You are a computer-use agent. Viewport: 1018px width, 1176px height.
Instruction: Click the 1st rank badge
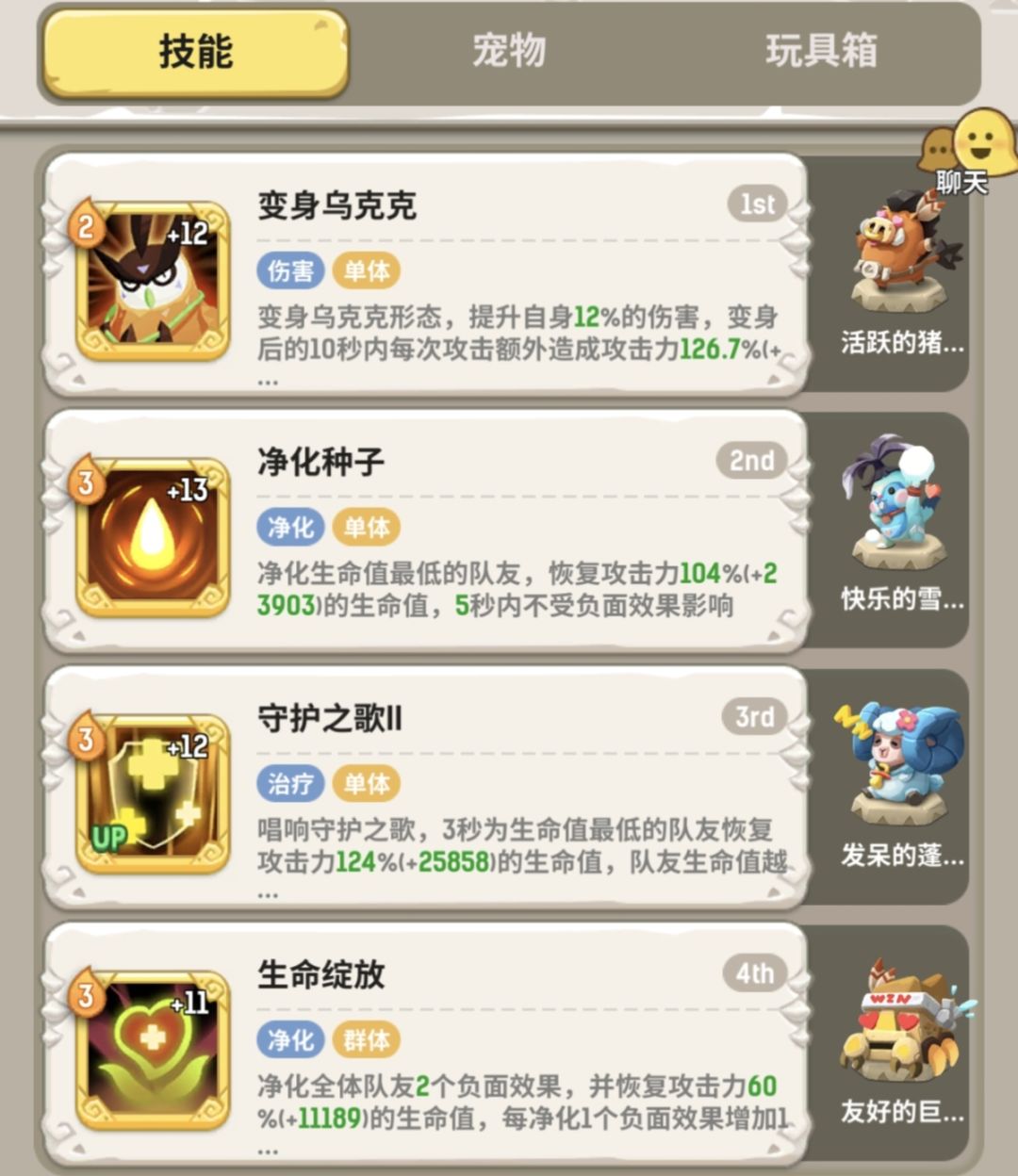pos(758,201)
